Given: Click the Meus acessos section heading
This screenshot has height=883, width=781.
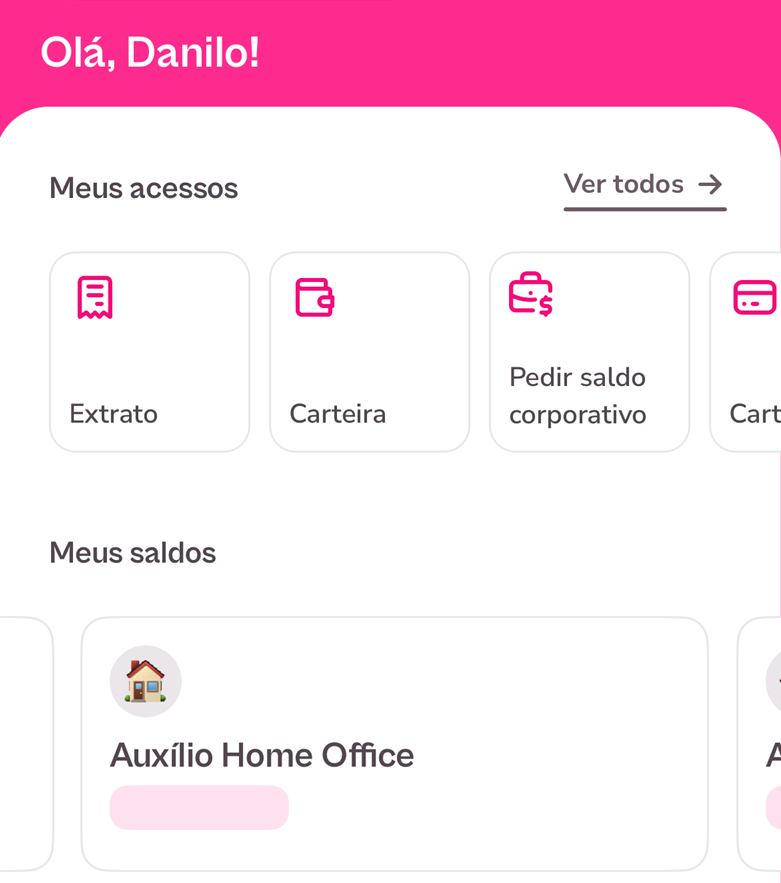Looking at the screenshot, I should click(143, 188).
